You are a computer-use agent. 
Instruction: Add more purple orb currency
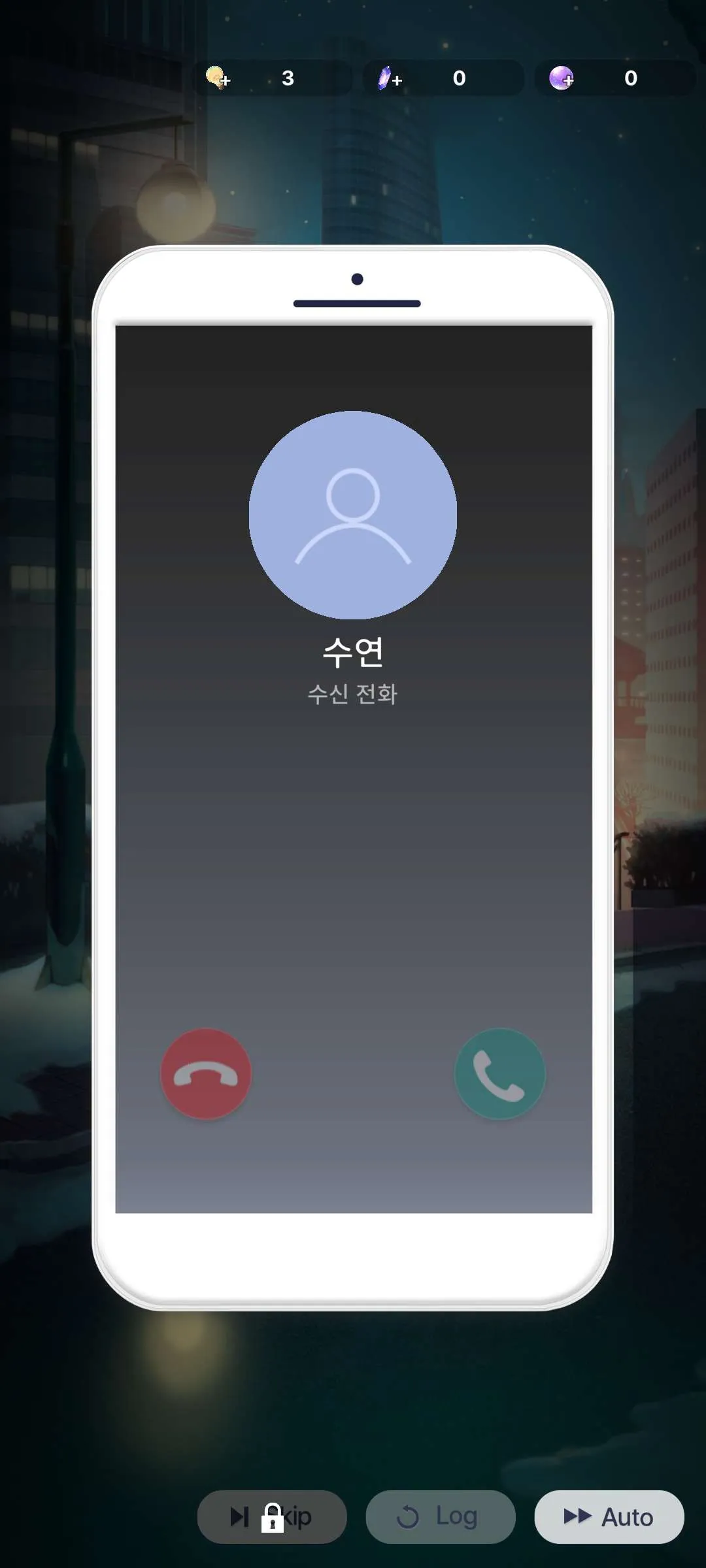click(x=562, y=78)
